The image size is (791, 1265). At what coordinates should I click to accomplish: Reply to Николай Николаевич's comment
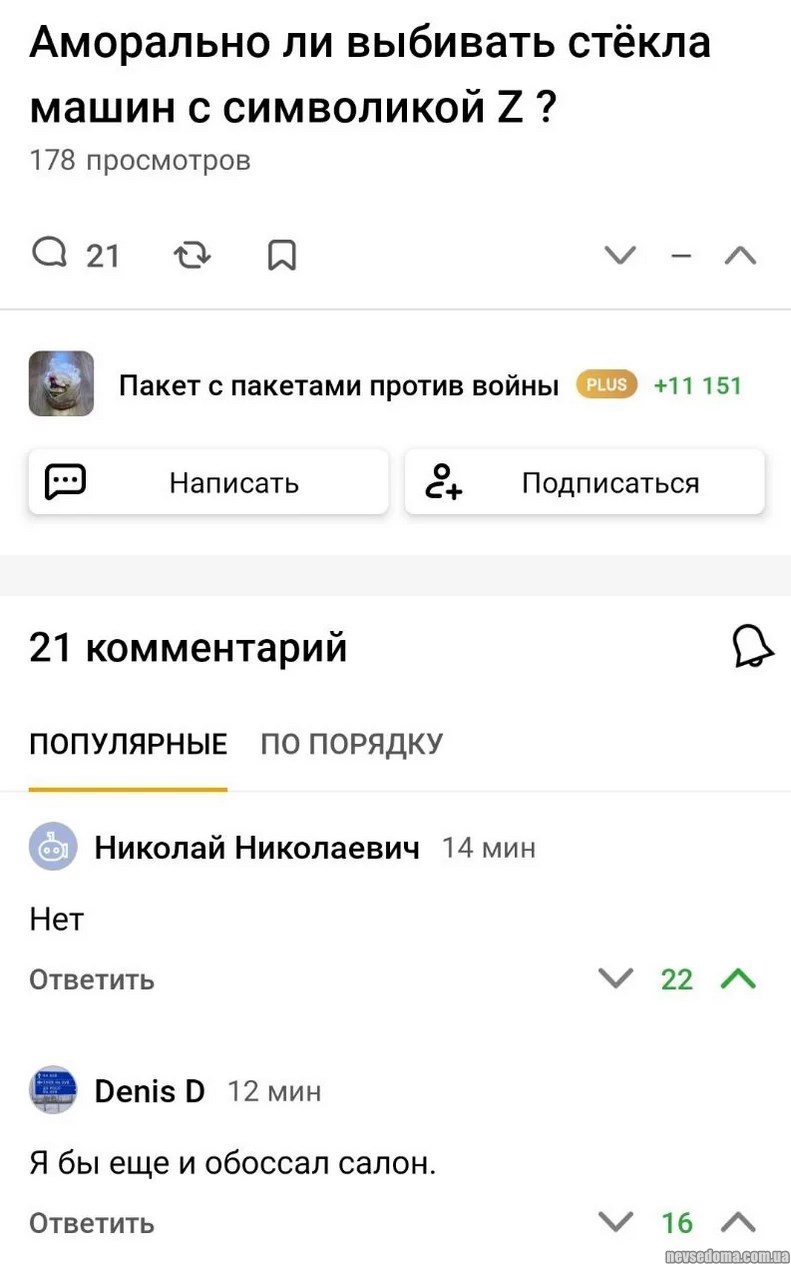point(92,979)
